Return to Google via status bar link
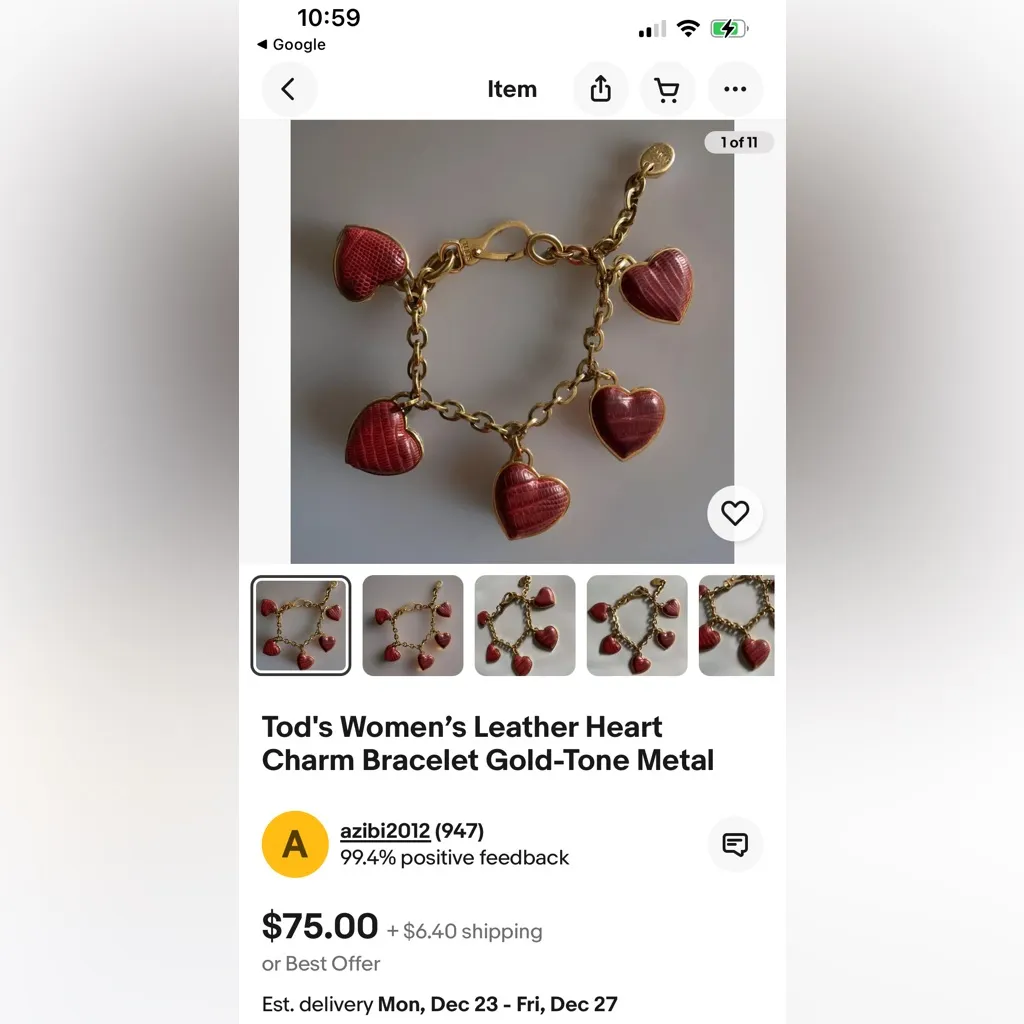Image resolution: width=1024 pixels, height=1024 pixels. point(292,44)
